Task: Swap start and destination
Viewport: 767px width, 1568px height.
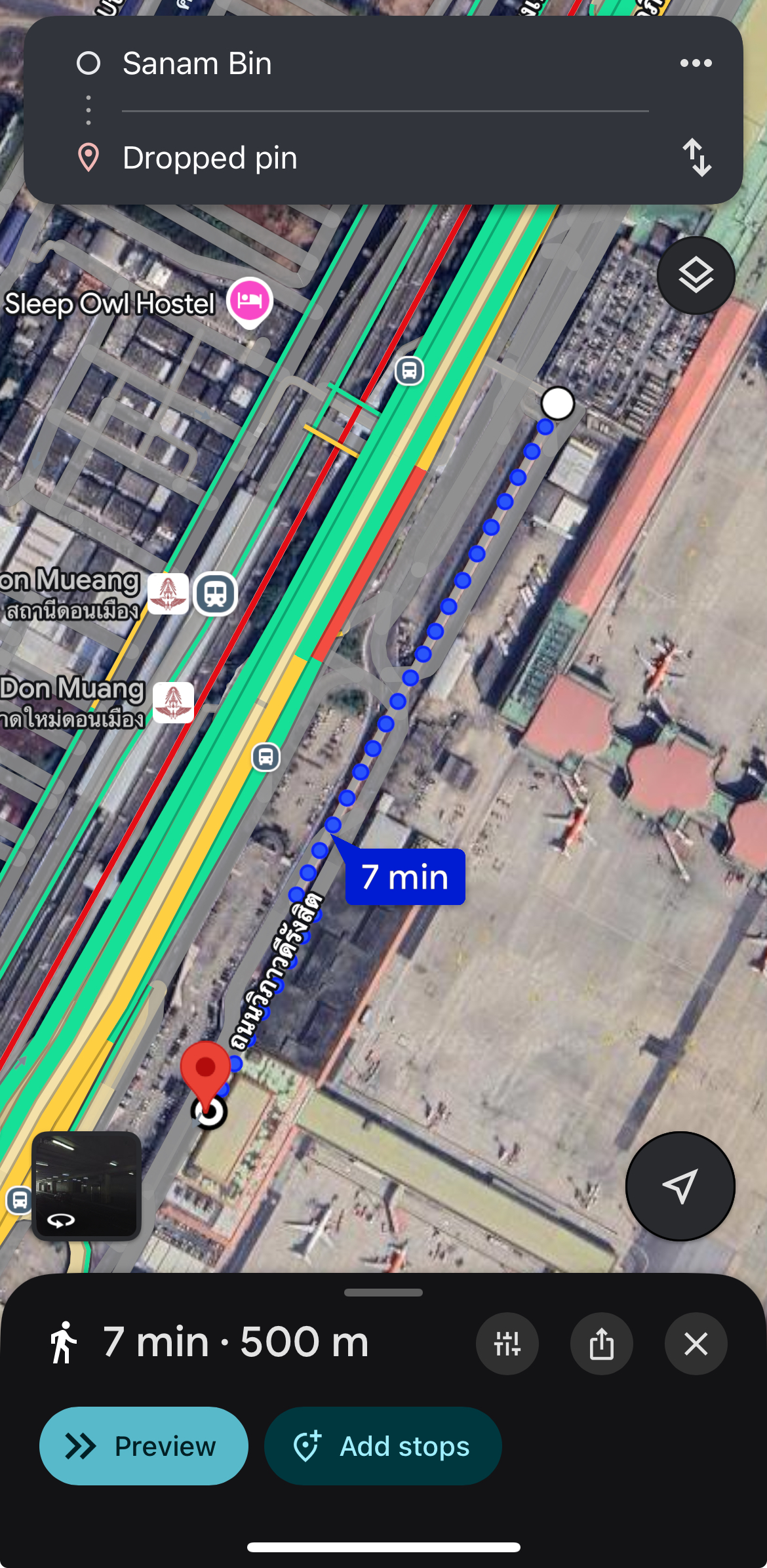Action: click(696, 157)
